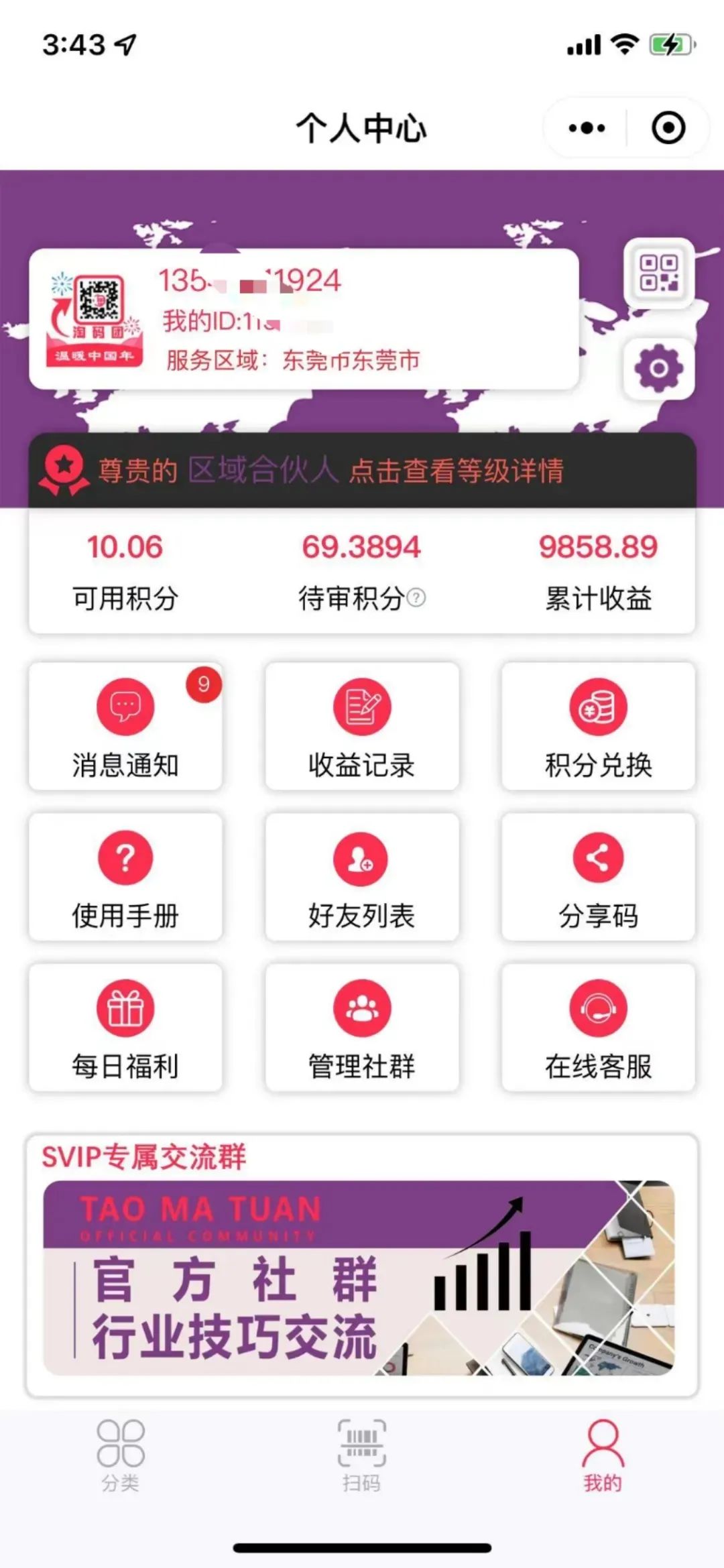Open 使用手册 user manual
Image resolution: width=724 pixels, height=1568 pixels.
(125, 878)
